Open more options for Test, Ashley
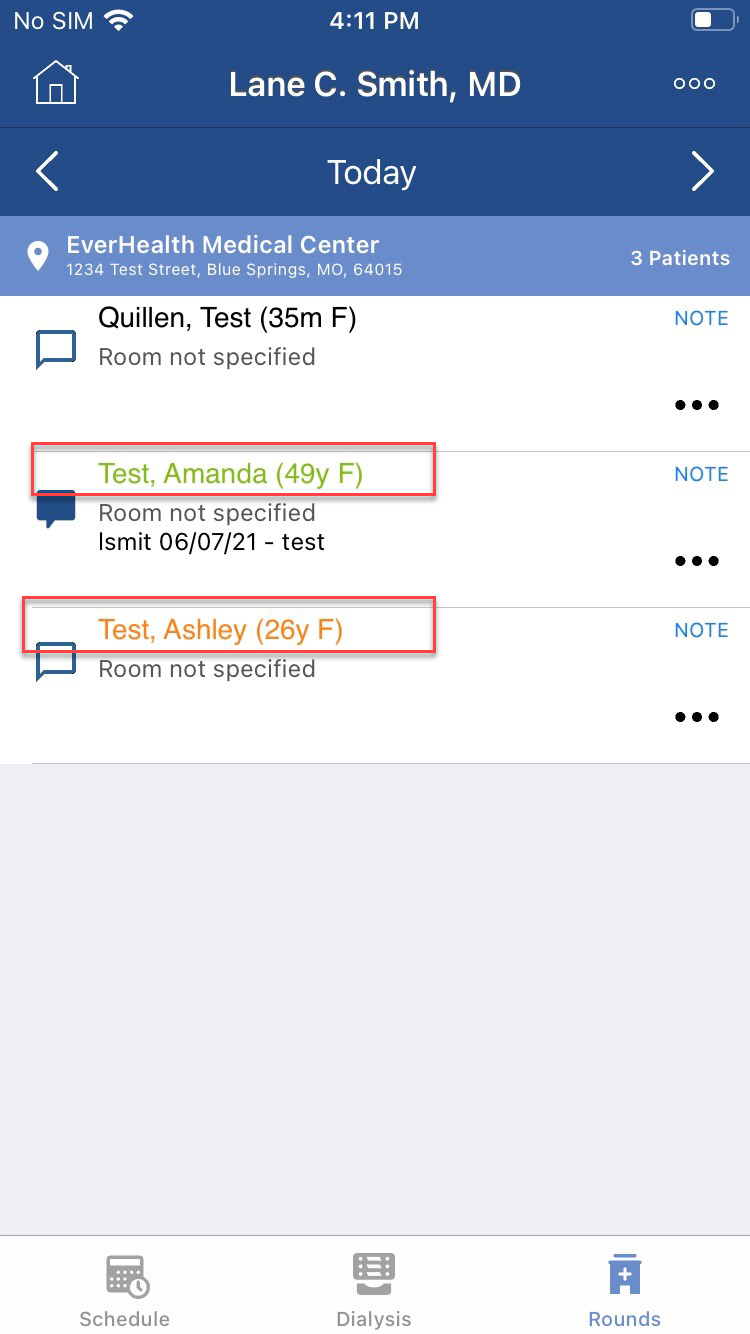Image resolution: width=750 pixels, height=1334 pixels. tap(697, 717)
